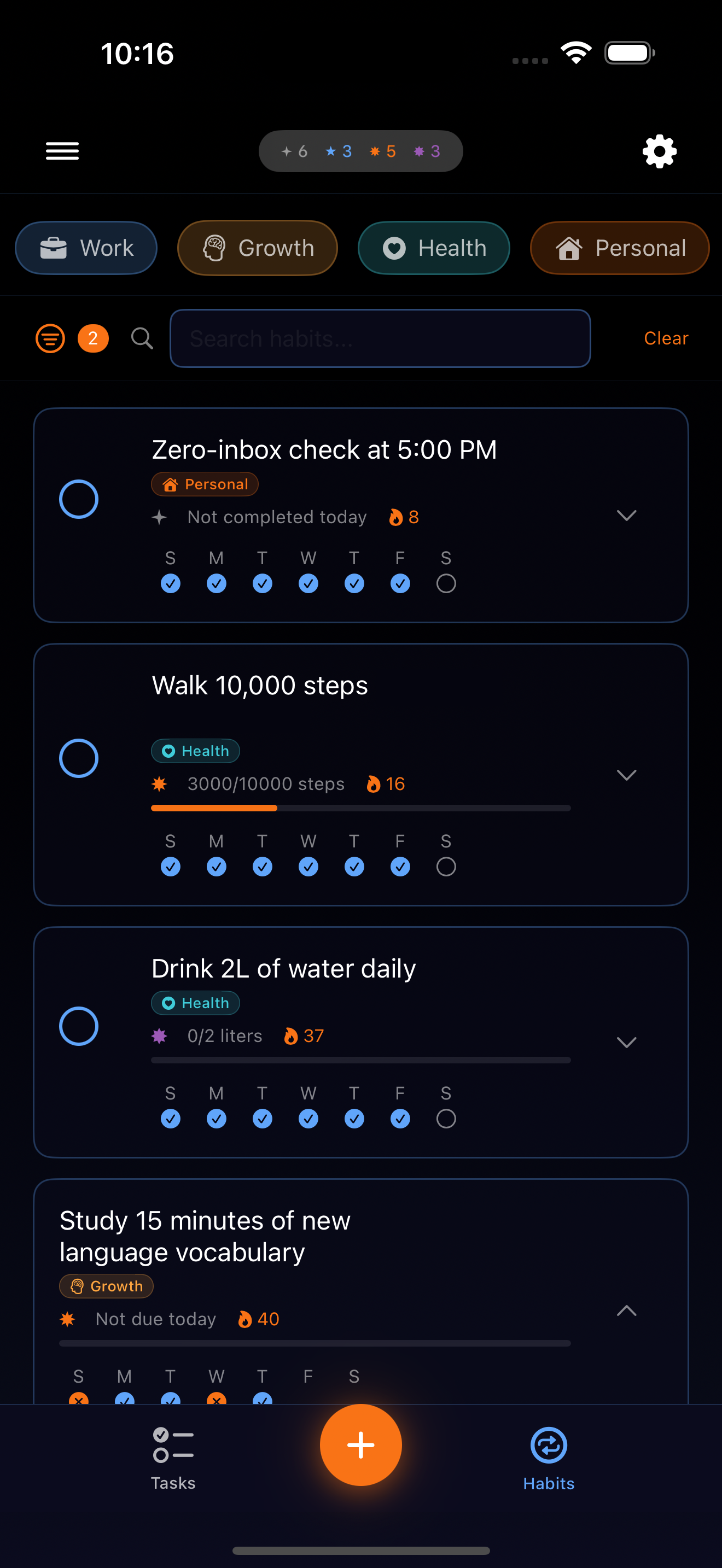
Task: Open the filter icon showing 2 active filters
Action: [x=50, y=338]
